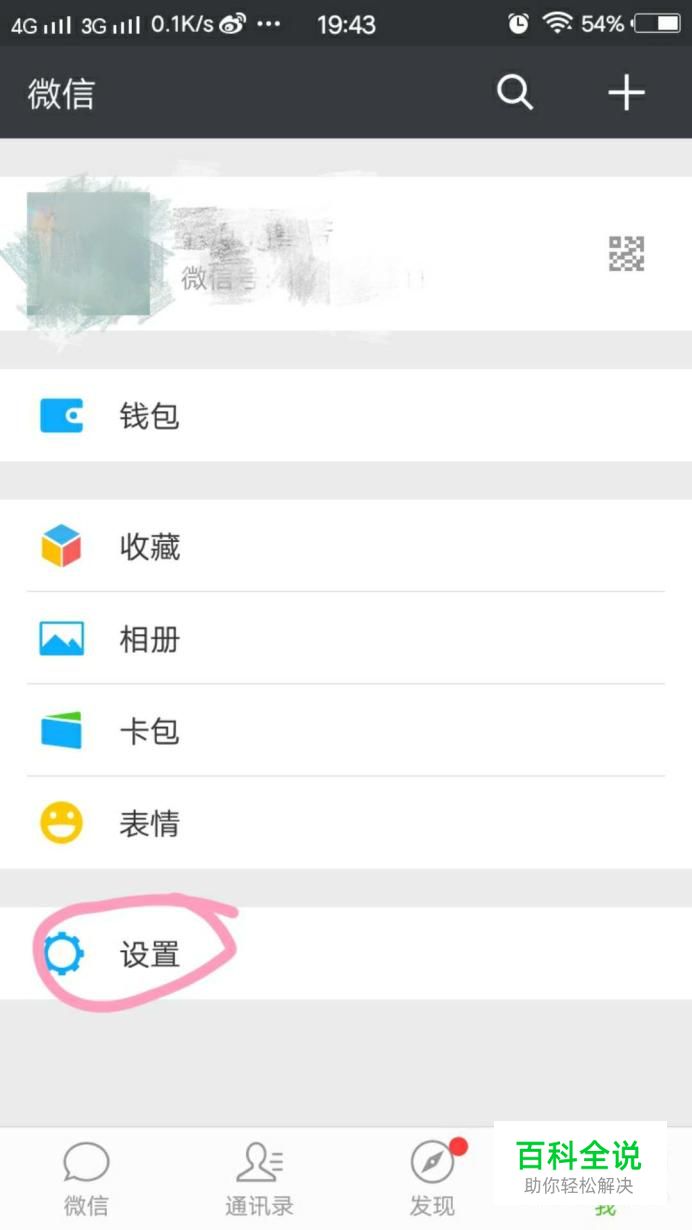Image resolution: width=692 pixels, height=1230 pixels.
Task: Switch to the 发现 discover tab
Action: [x=432, y=1180]
